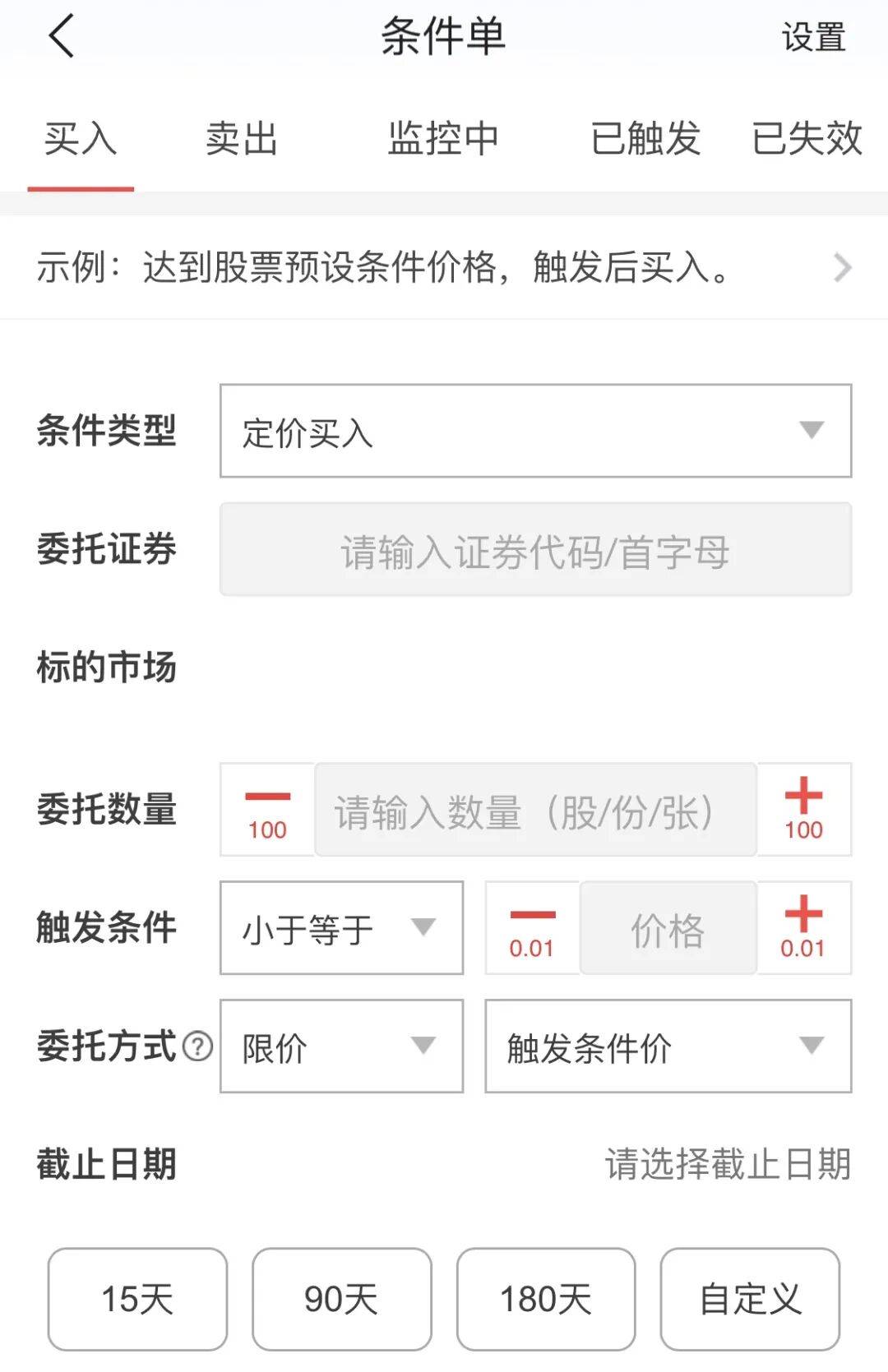Select the 90天 deadline option

click(341, 1299)
